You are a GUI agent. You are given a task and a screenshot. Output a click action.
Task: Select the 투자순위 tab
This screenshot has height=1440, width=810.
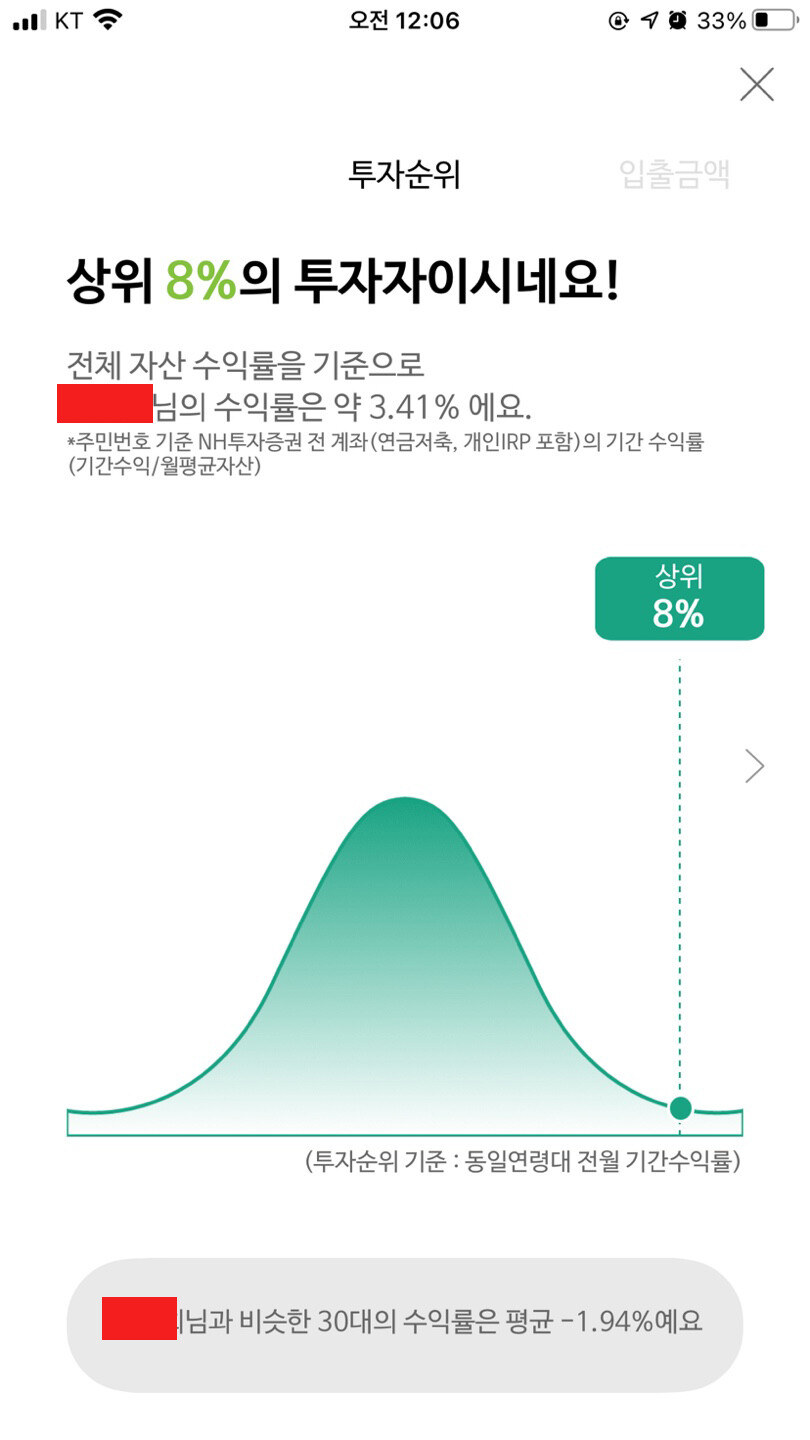click(x=404, y=175)
